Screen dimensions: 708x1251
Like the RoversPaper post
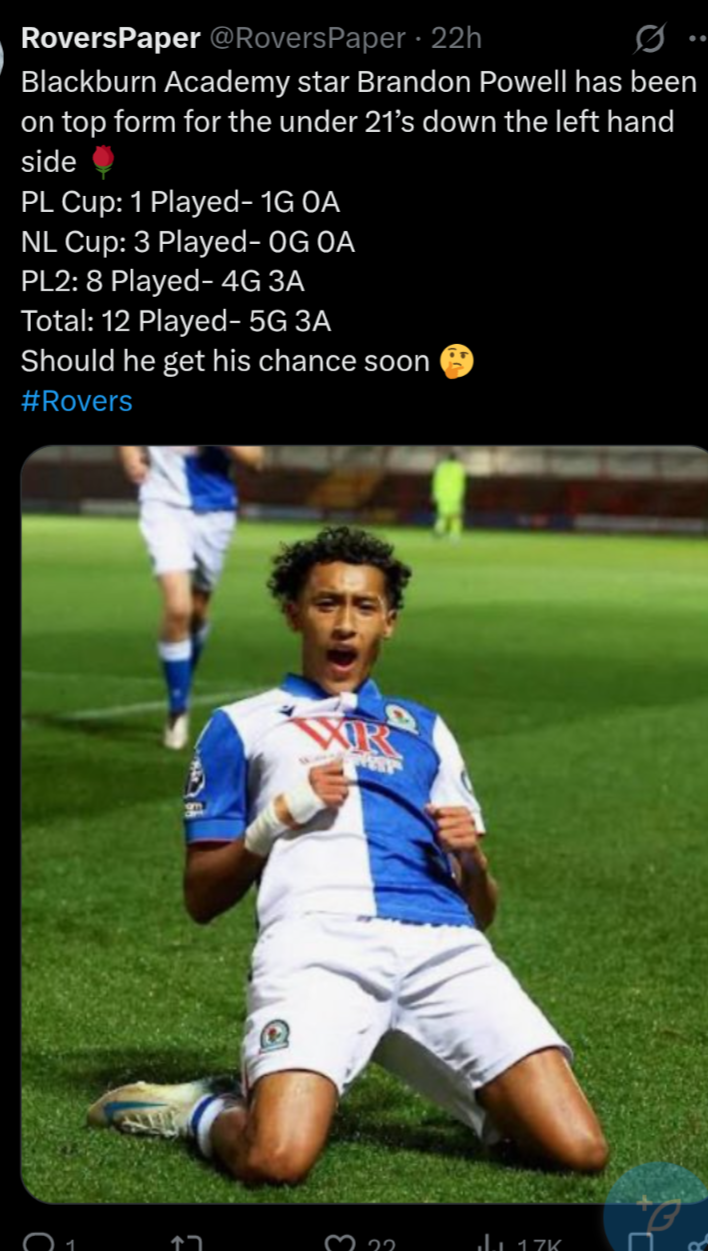(x=341, y=1243)
